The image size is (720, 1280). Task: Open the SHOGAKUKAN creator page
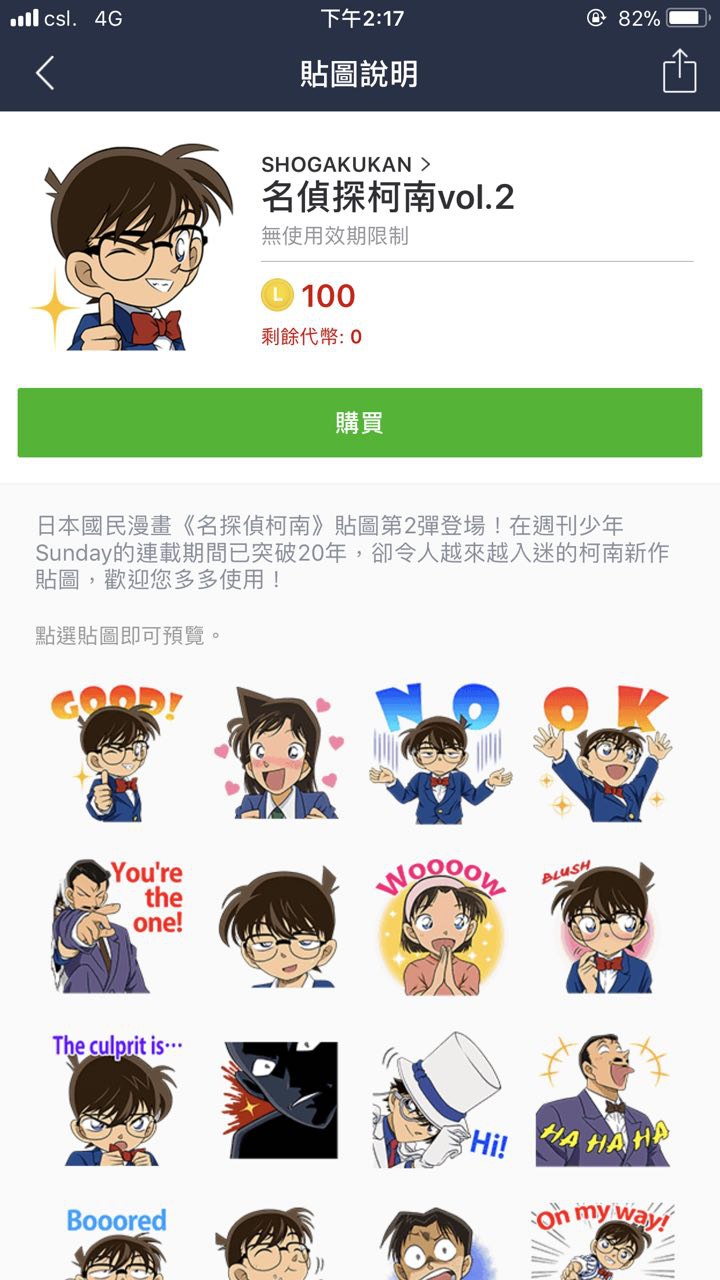tap(346, 165)
